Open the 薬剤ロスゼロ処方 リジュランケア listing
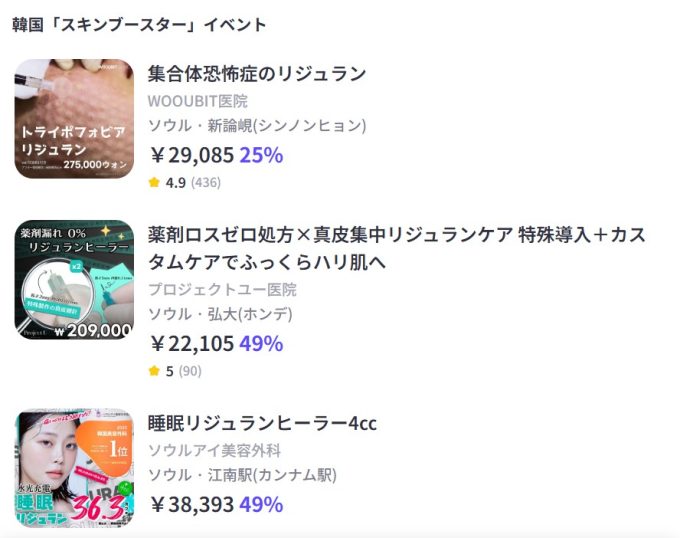Screen dimensions: 680x538 396,248
